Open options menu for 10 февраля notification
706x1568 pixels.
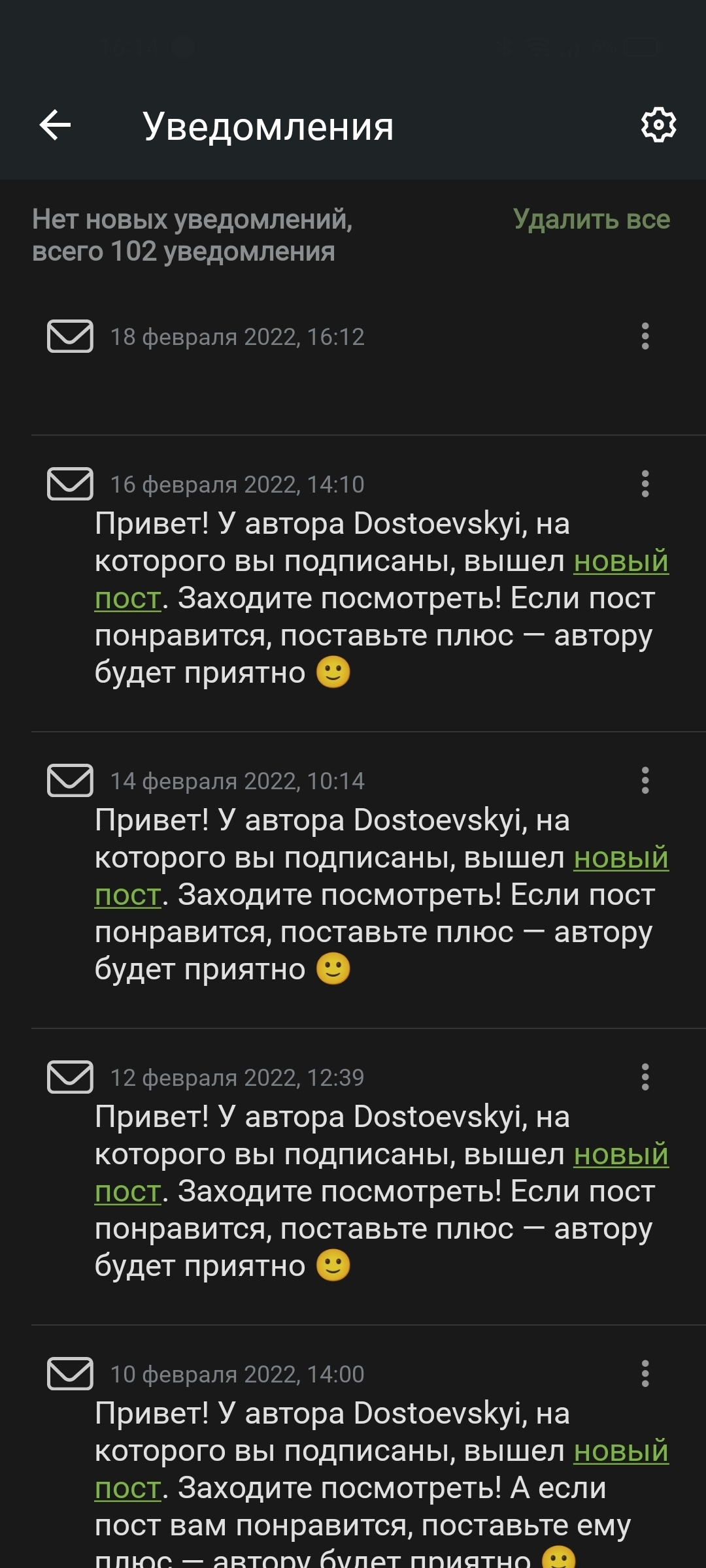pyautogui.click(x=645, y=1374)
